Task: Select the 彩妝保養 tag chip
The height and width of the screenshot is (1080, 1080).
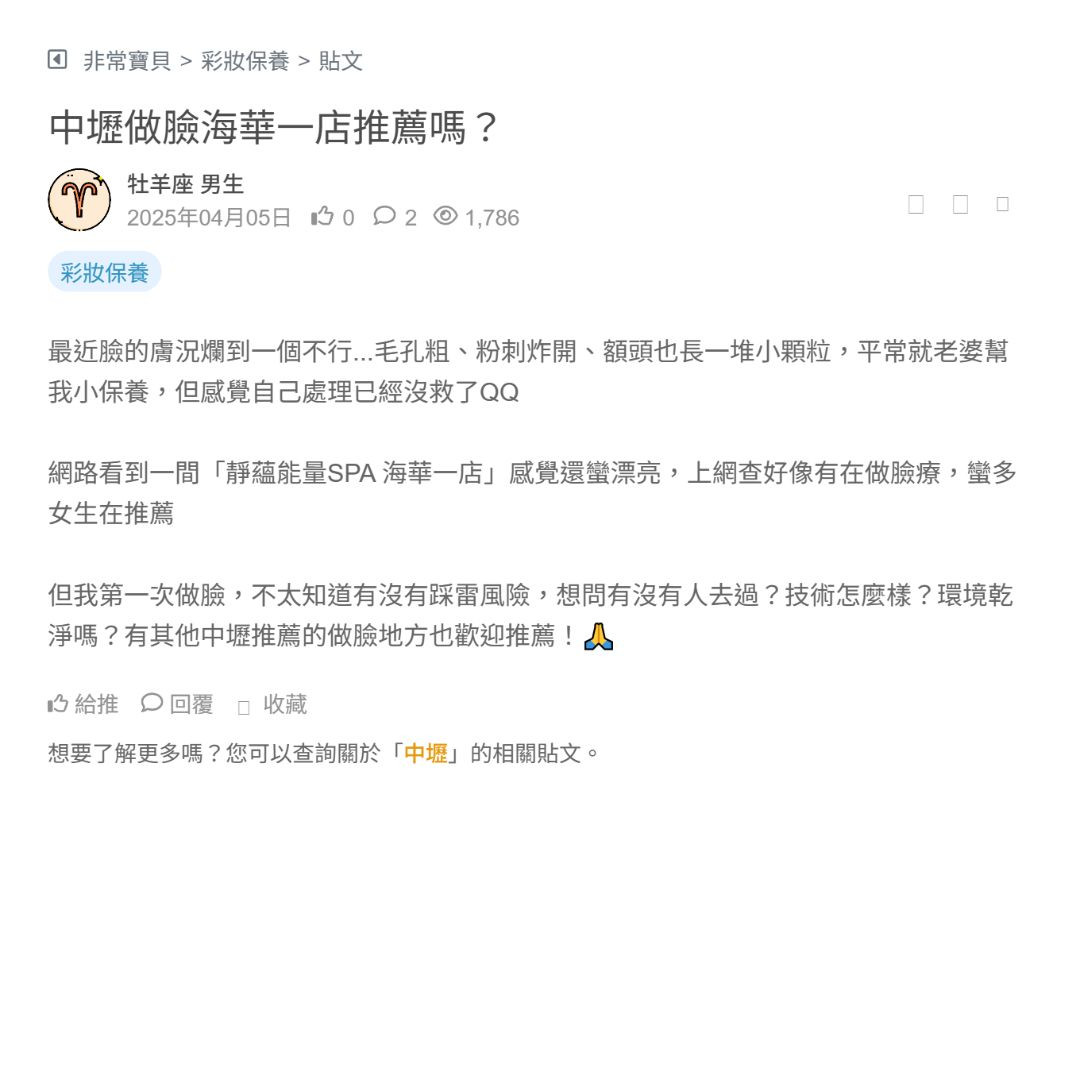Action: (104, 273)
